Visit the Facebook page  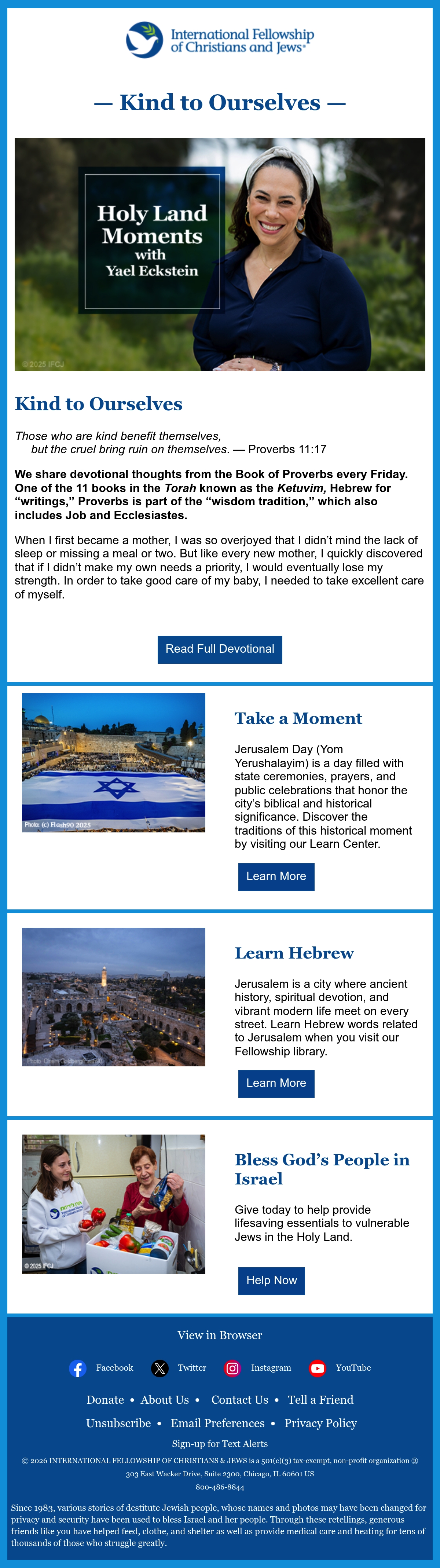pyautogui.click(x=101, y=1369)
